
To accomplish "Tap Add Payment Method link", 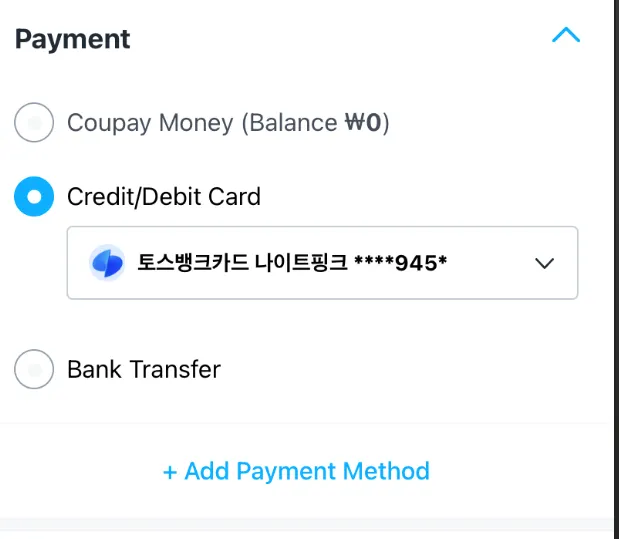I will 296,471.
